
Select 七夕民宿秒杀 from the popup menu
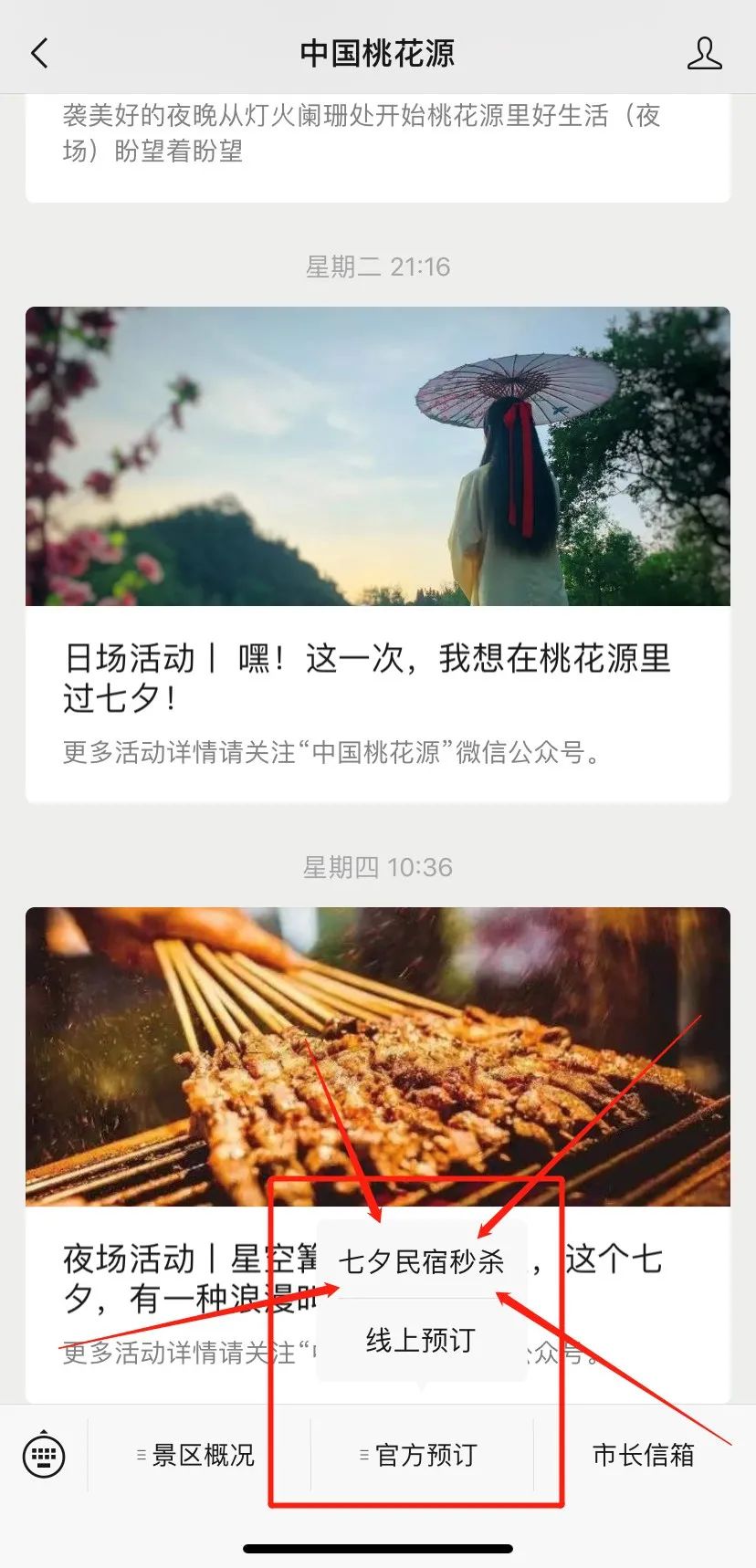tap(422, 1261)
